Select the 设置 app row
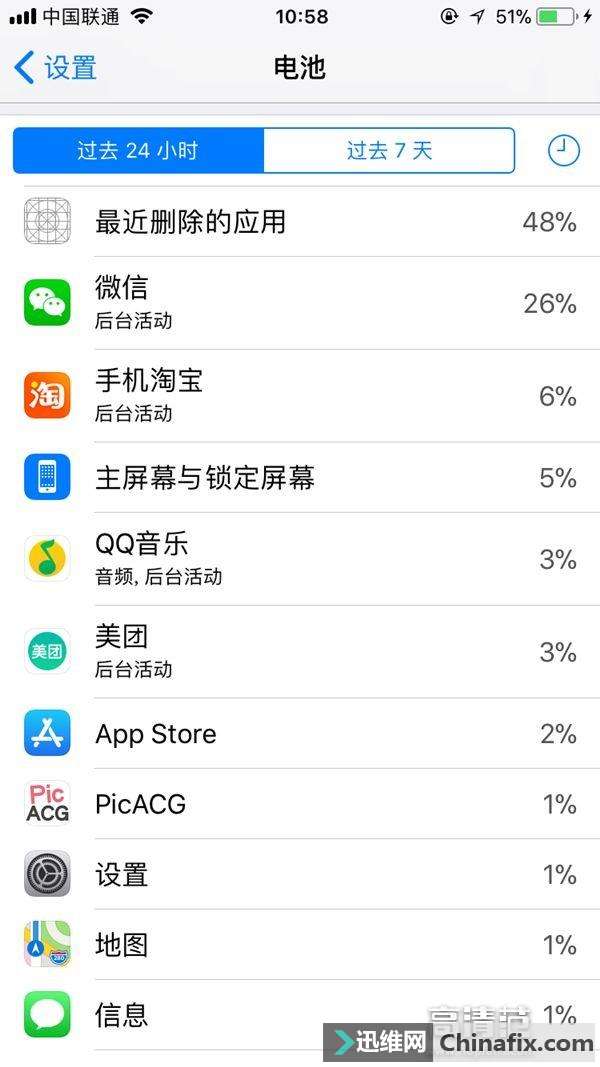This screenshot has width=600, height=1067. click(x=300, y=875)
